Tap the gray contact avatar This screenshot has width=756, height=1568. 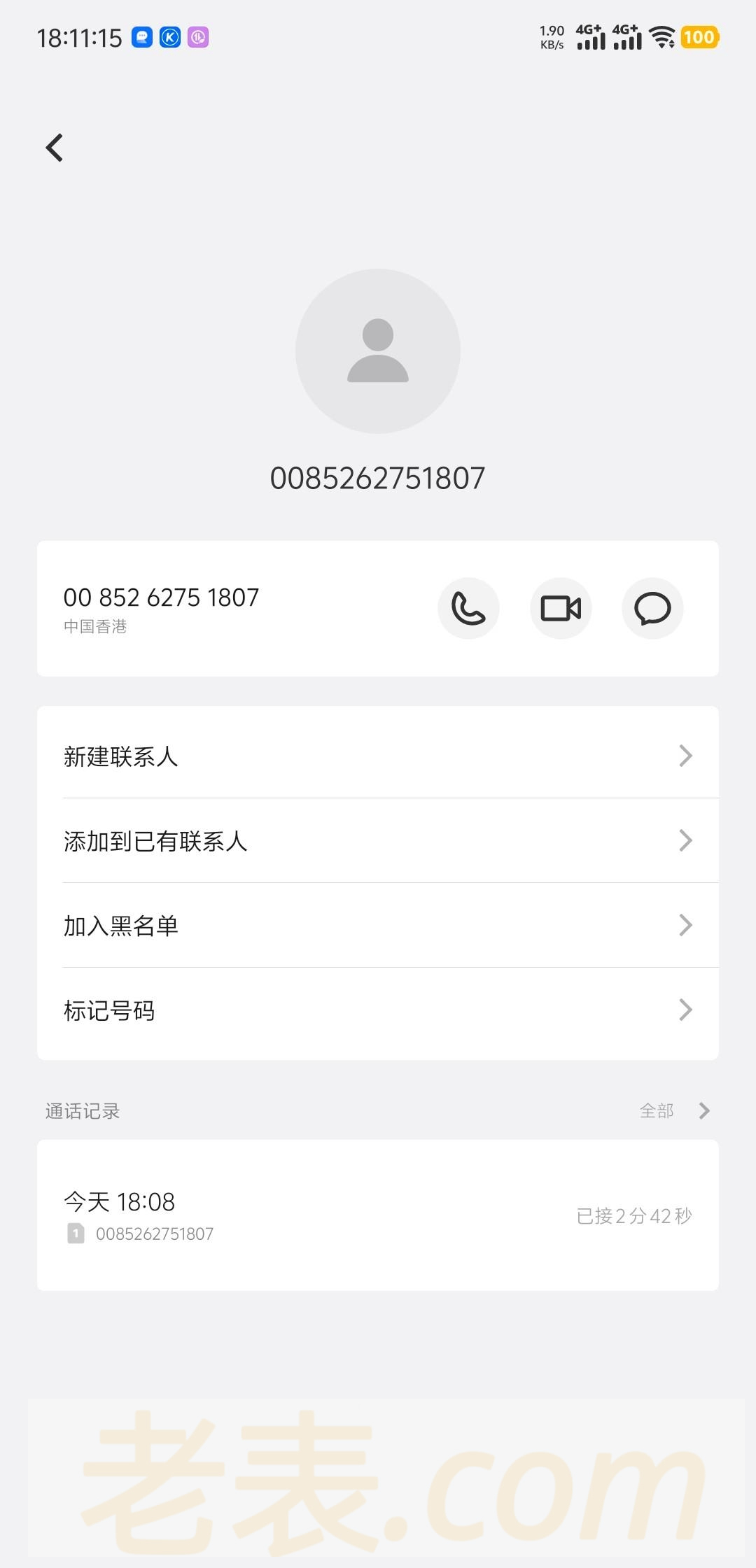coord(378,351)
